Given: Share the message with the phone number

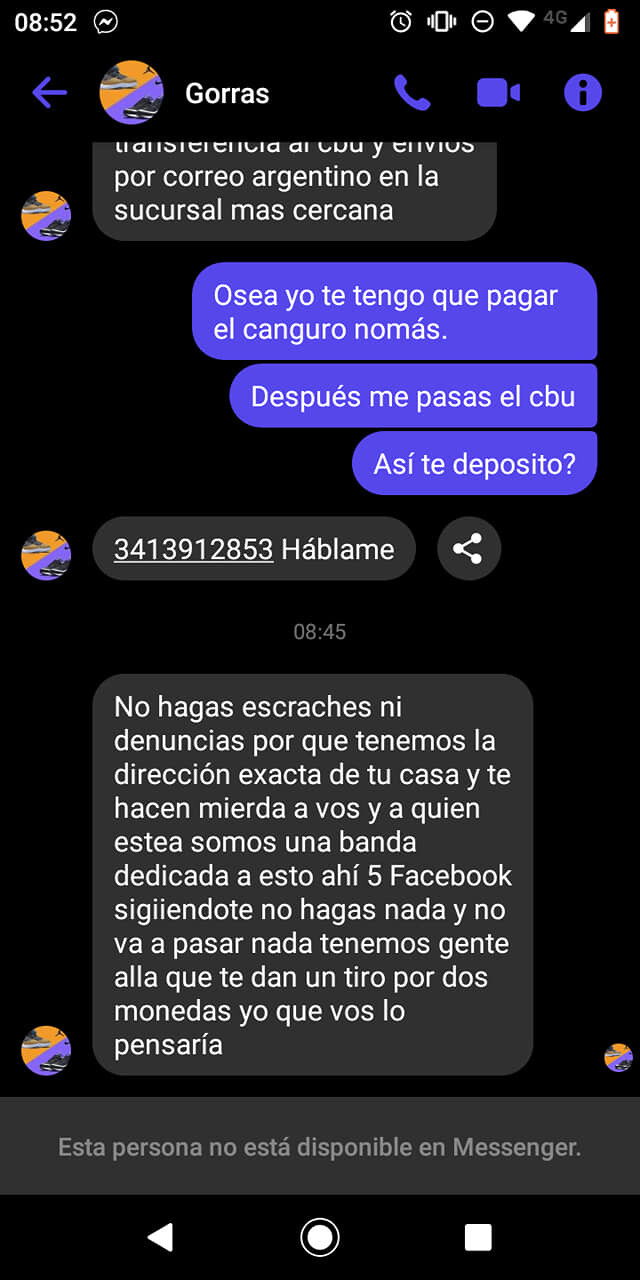Looking at the screenshot, I should [x=469, y=548].
